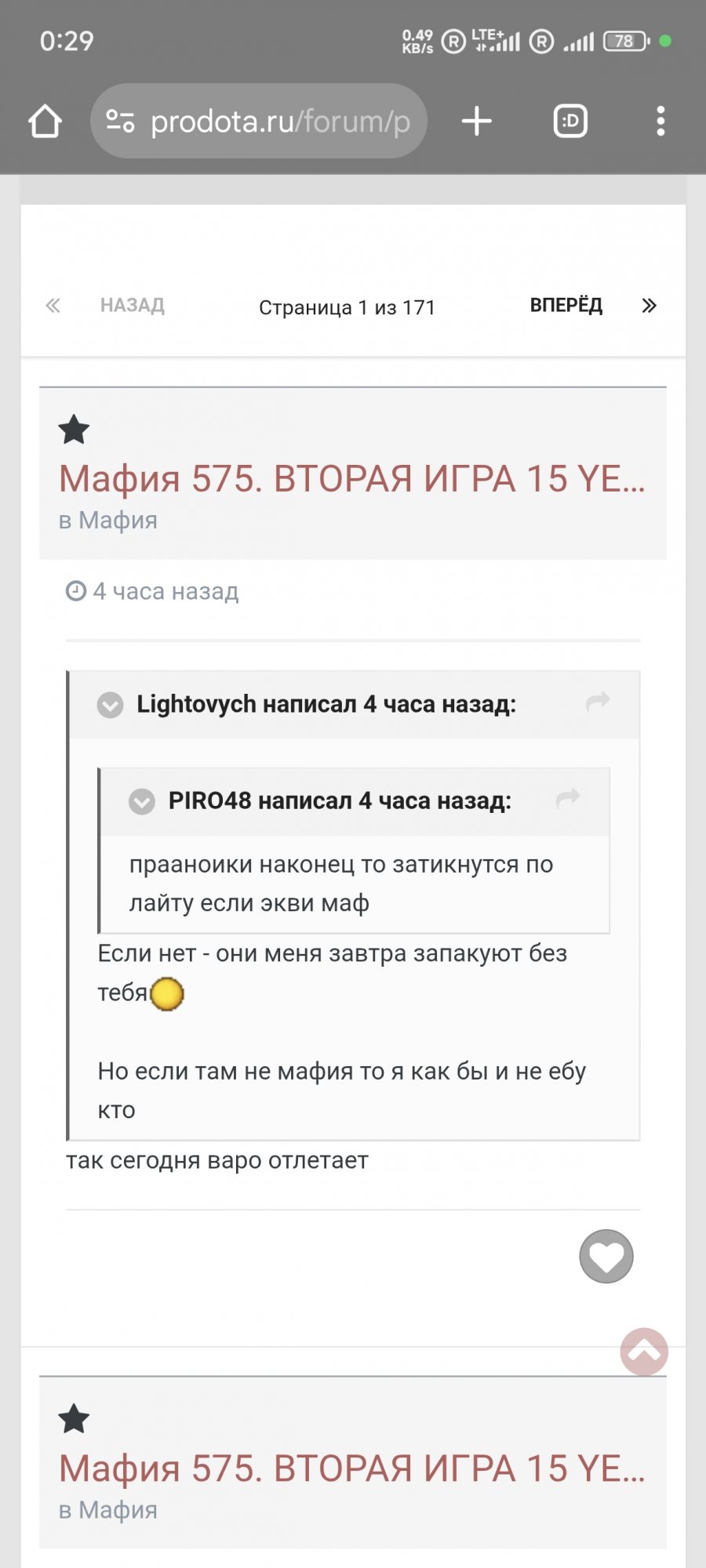Go to the browser home page
This screenshot has width=706, height=1568.
point(45,122)
